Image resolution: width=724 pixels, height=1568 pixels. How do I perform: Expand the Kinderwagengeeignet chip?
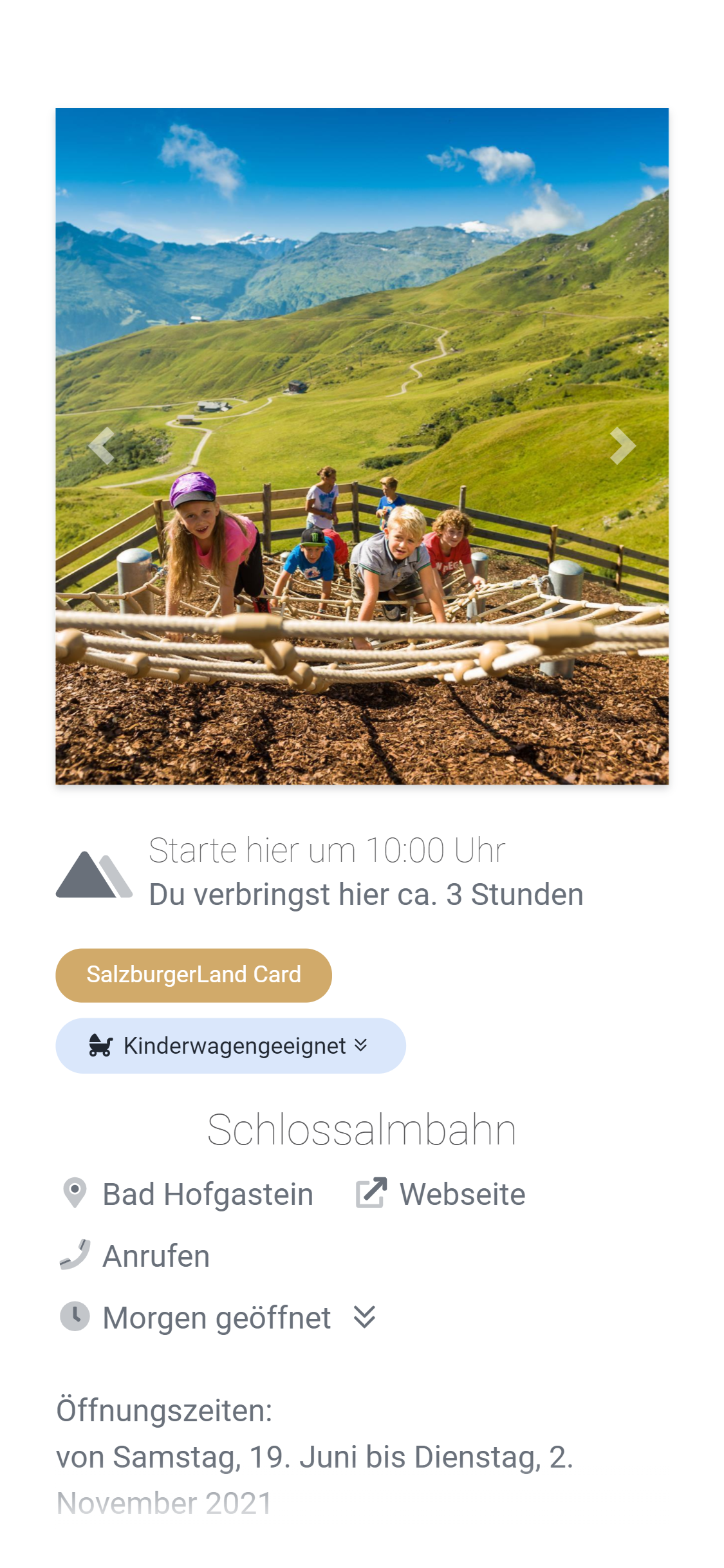coord(230,1045)
